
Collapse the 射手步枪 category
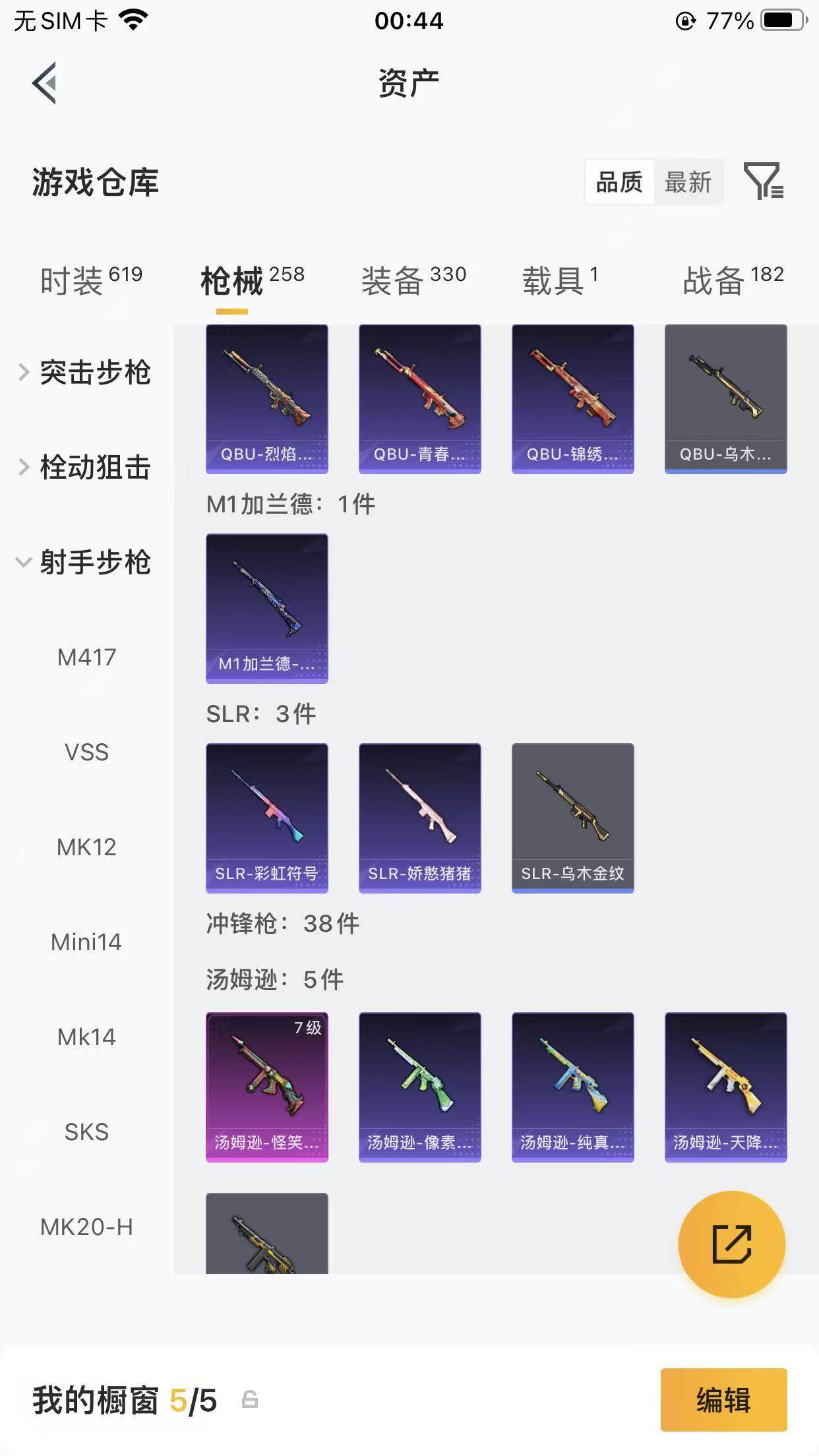(86, 562)
